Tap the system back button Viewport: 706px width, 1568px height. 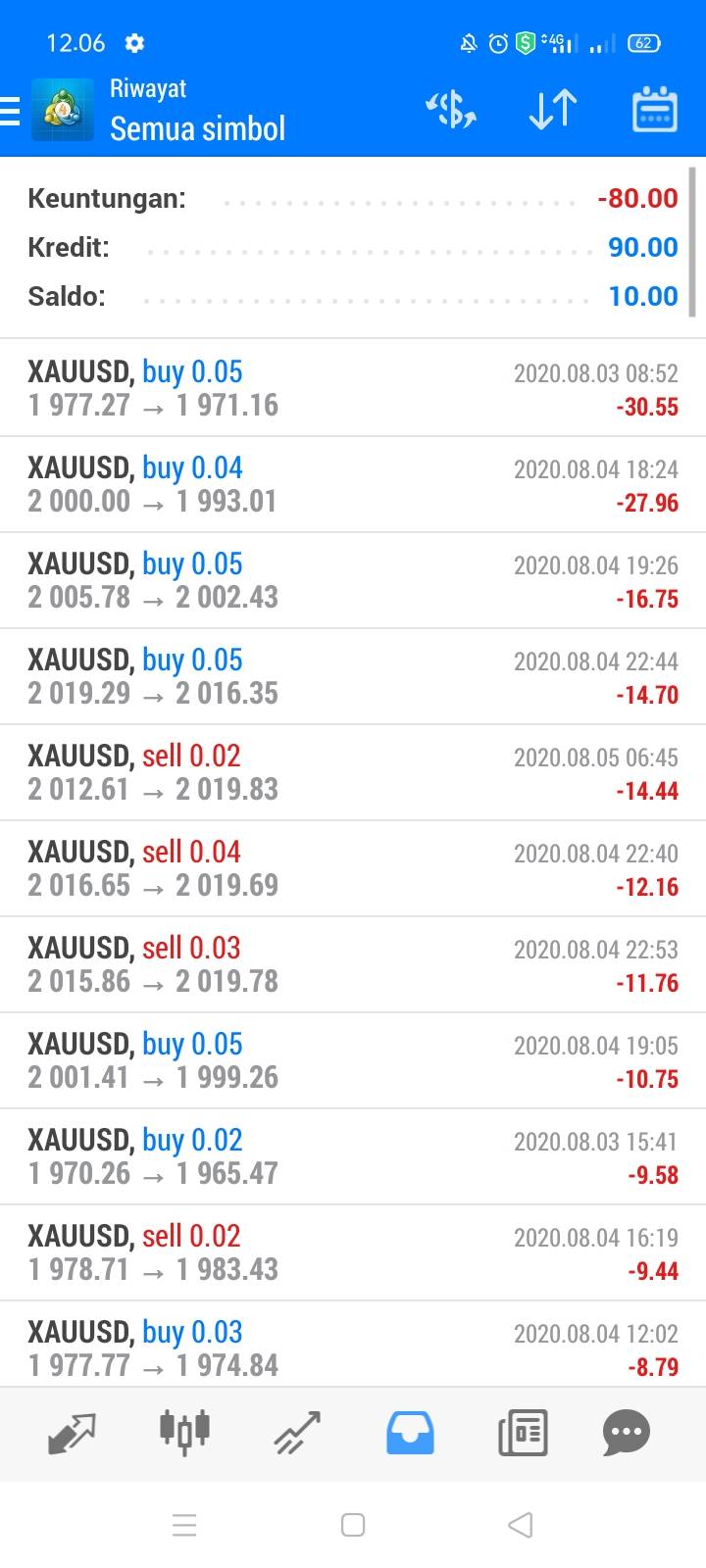pos(521,1525)
